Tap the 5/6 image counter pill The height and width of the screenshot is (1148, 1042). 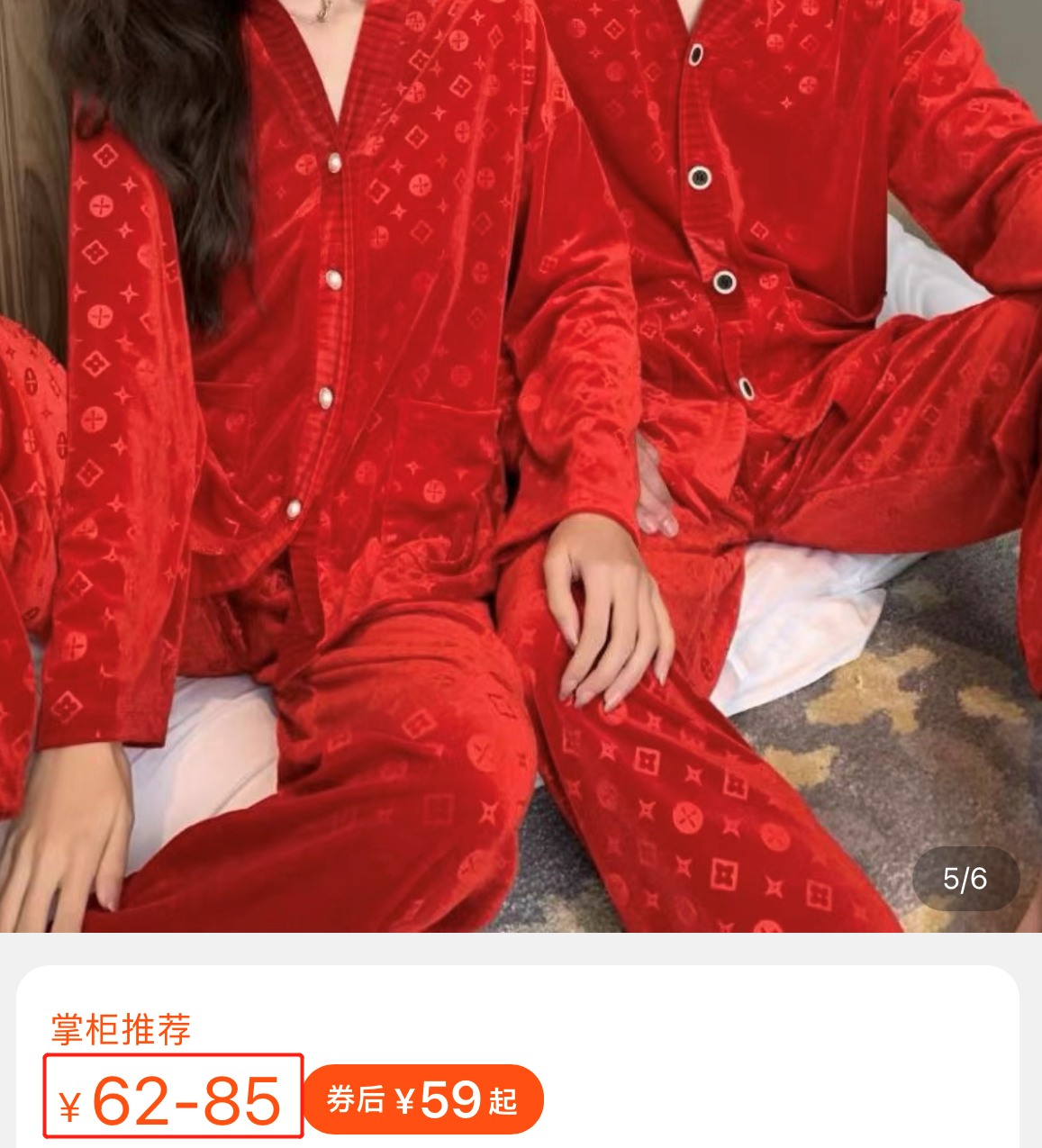coord(966,878)
